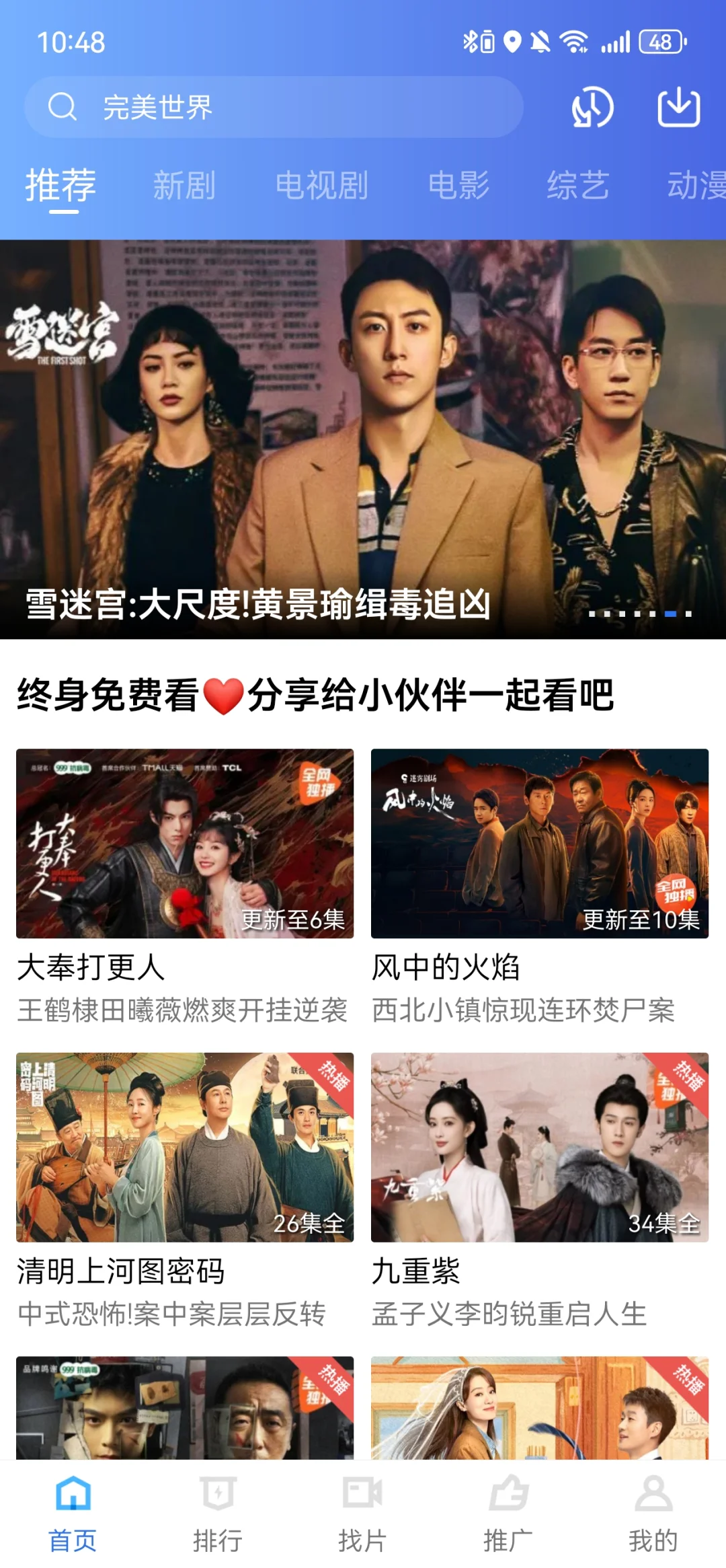The height and width of the screenshot is (1568, 726).
Task: Switch to the 综艺 tab
Action: pos(577,186)
